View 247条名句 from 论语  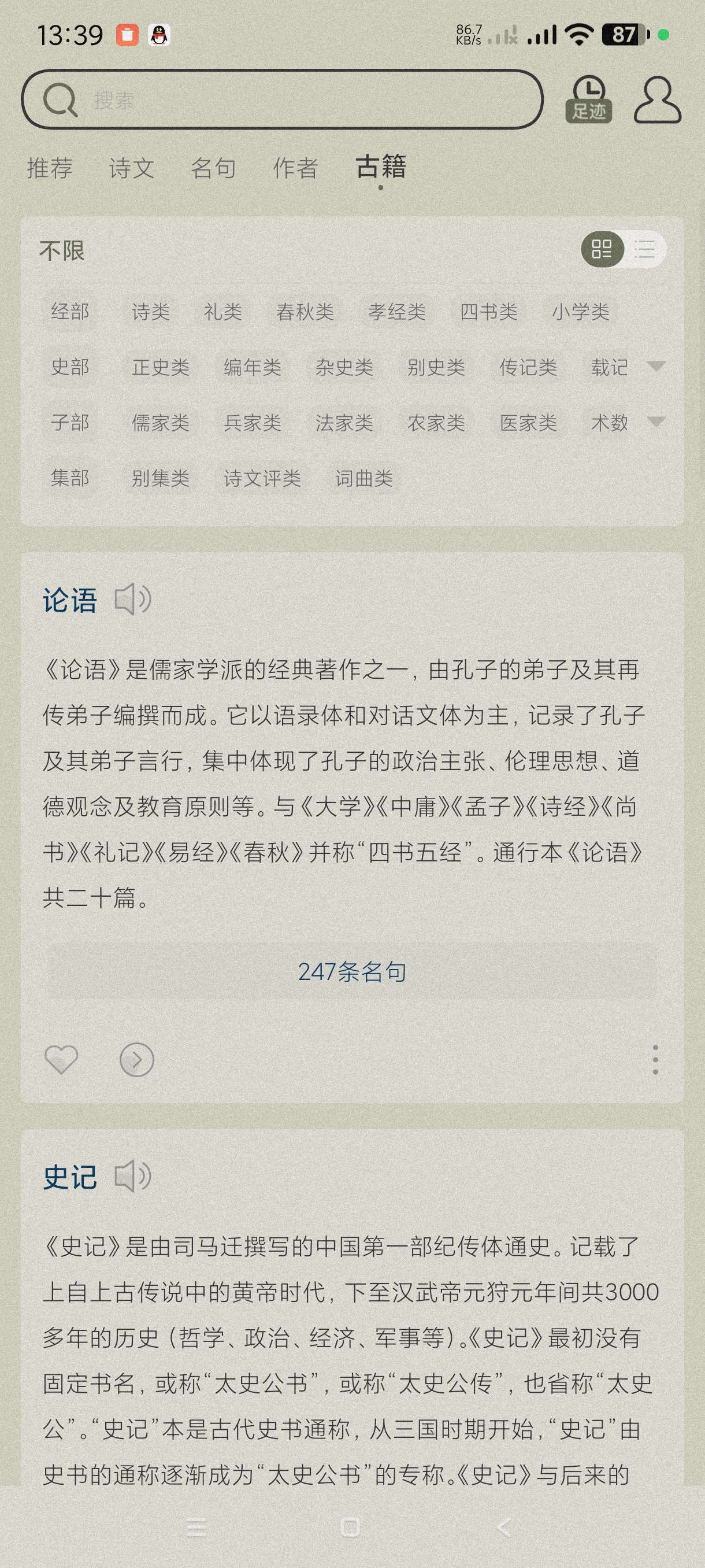(352, 971)
